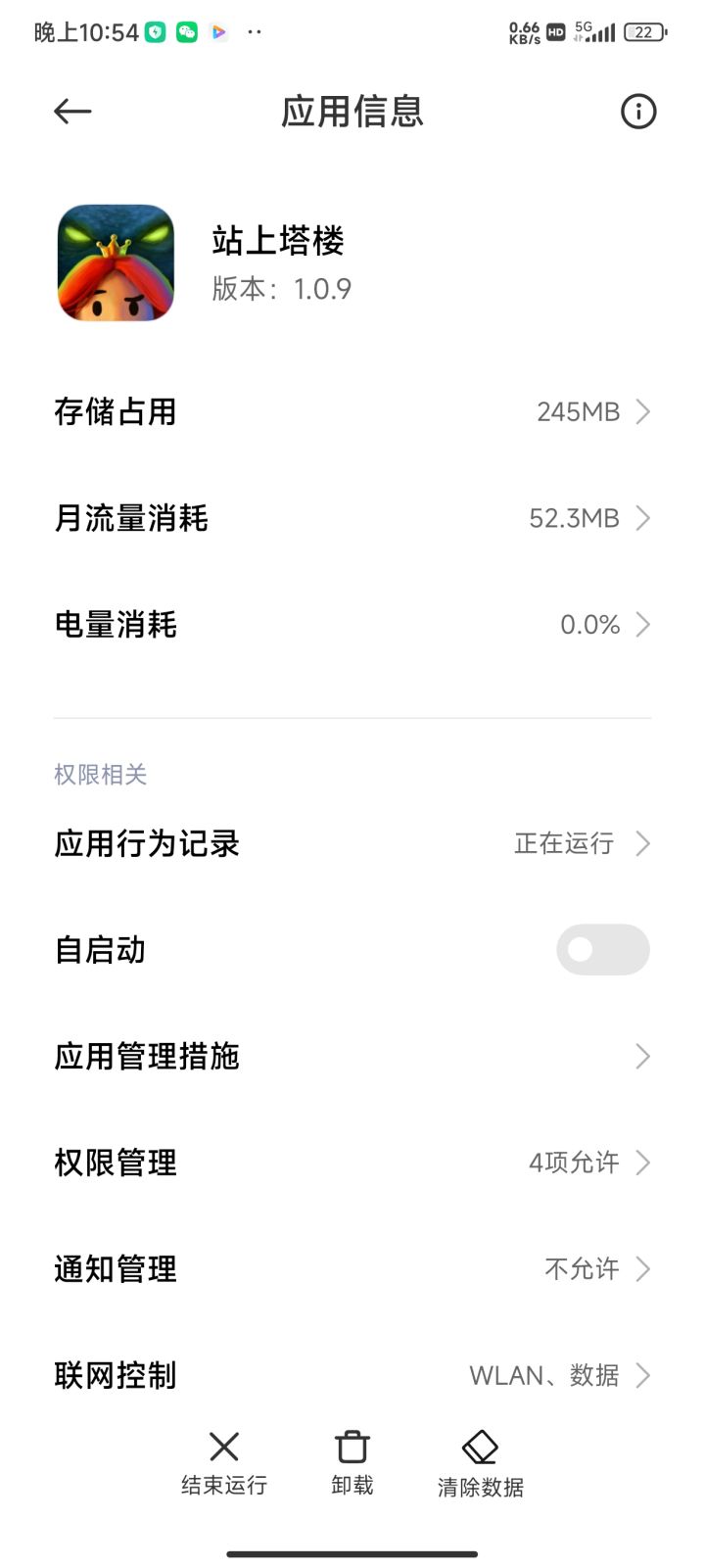The width and height of the screenshot is (705, 1568).
Task: Open 权限管理 permissions
Action: 352,1163
